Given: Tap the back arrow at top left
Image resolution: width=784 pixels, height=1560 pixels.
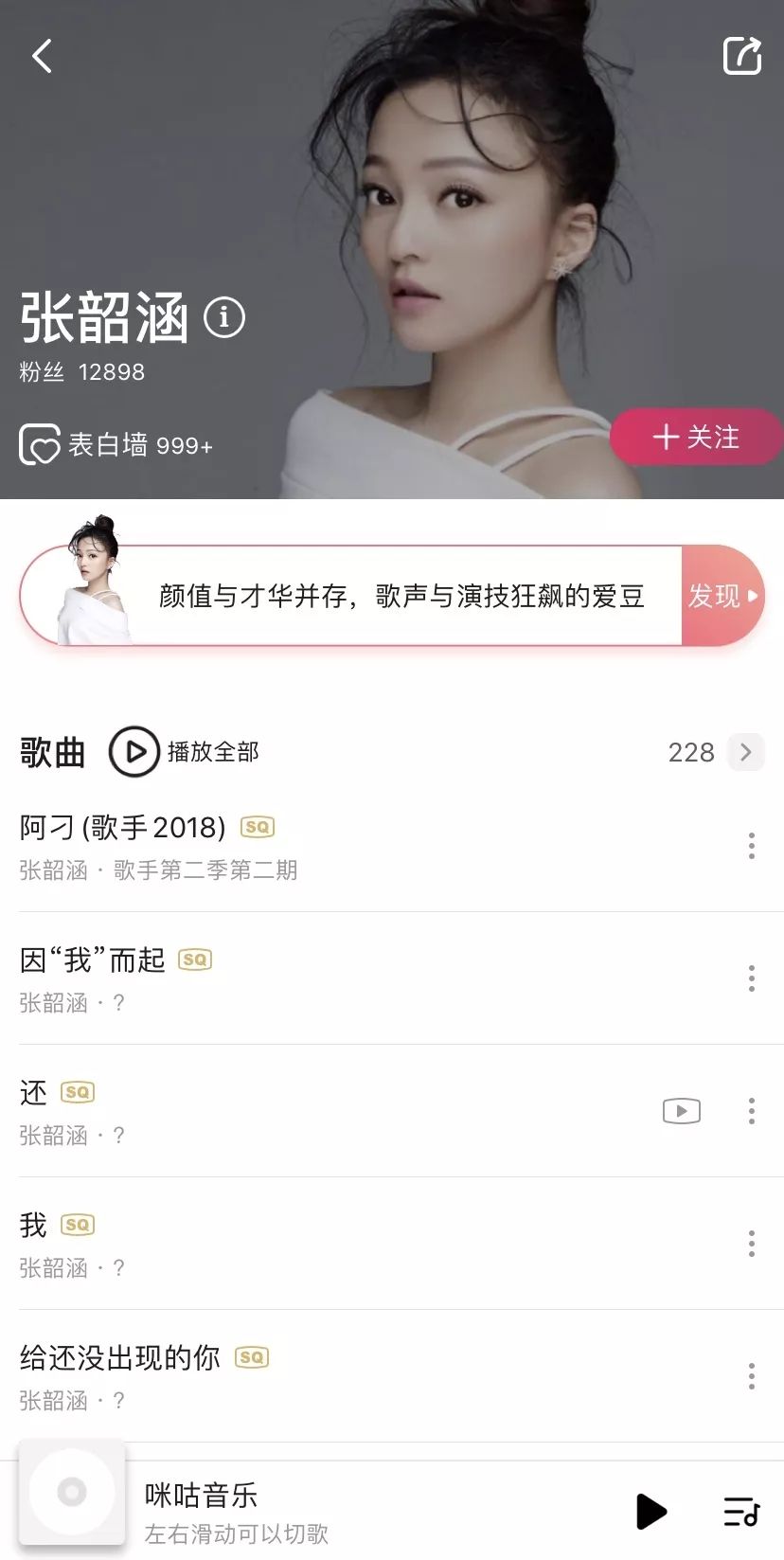Looking at the screenshot, I should pyautogui.click(x=41, y=55).
